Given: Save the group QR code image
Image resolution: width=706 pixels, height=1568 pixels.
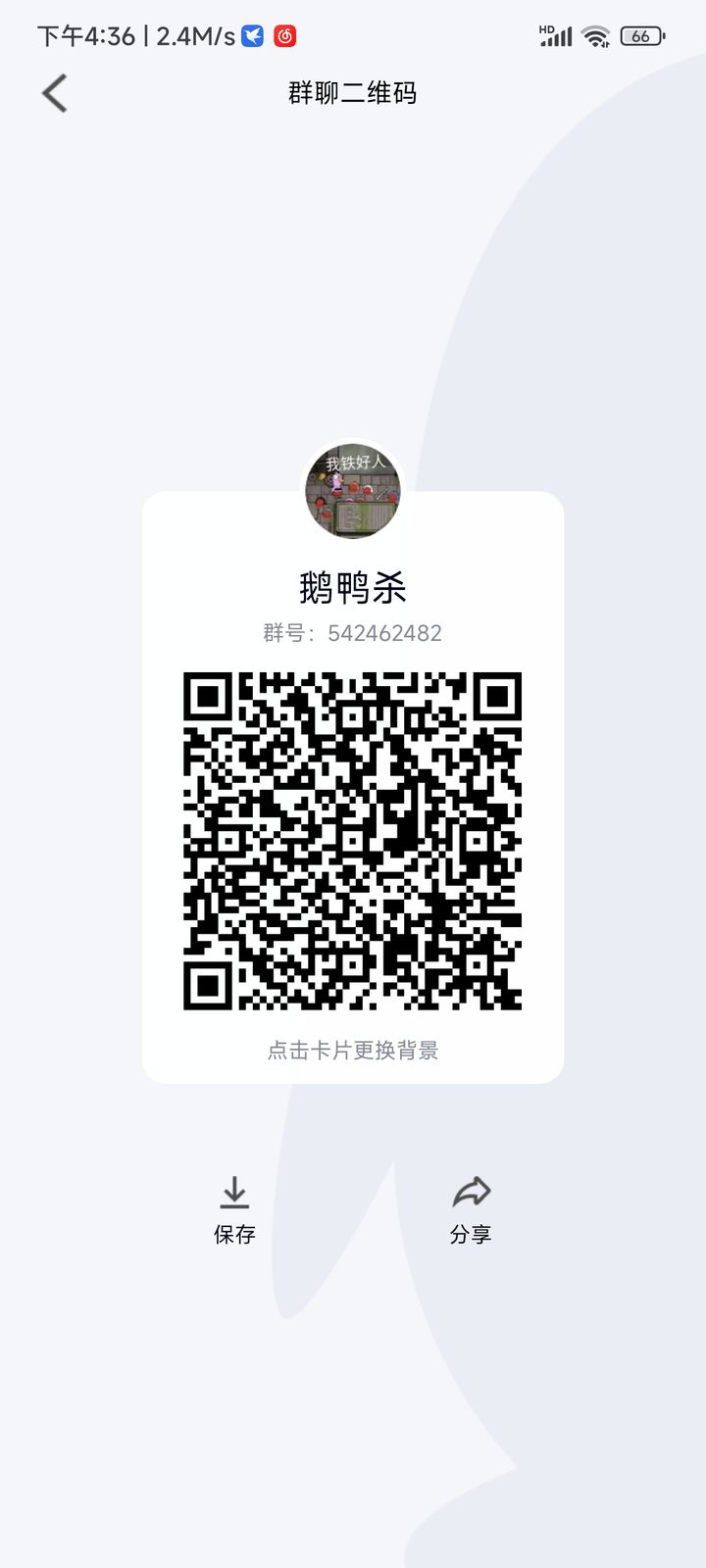Looking at the screenshot, I should tap(234, 1210).
